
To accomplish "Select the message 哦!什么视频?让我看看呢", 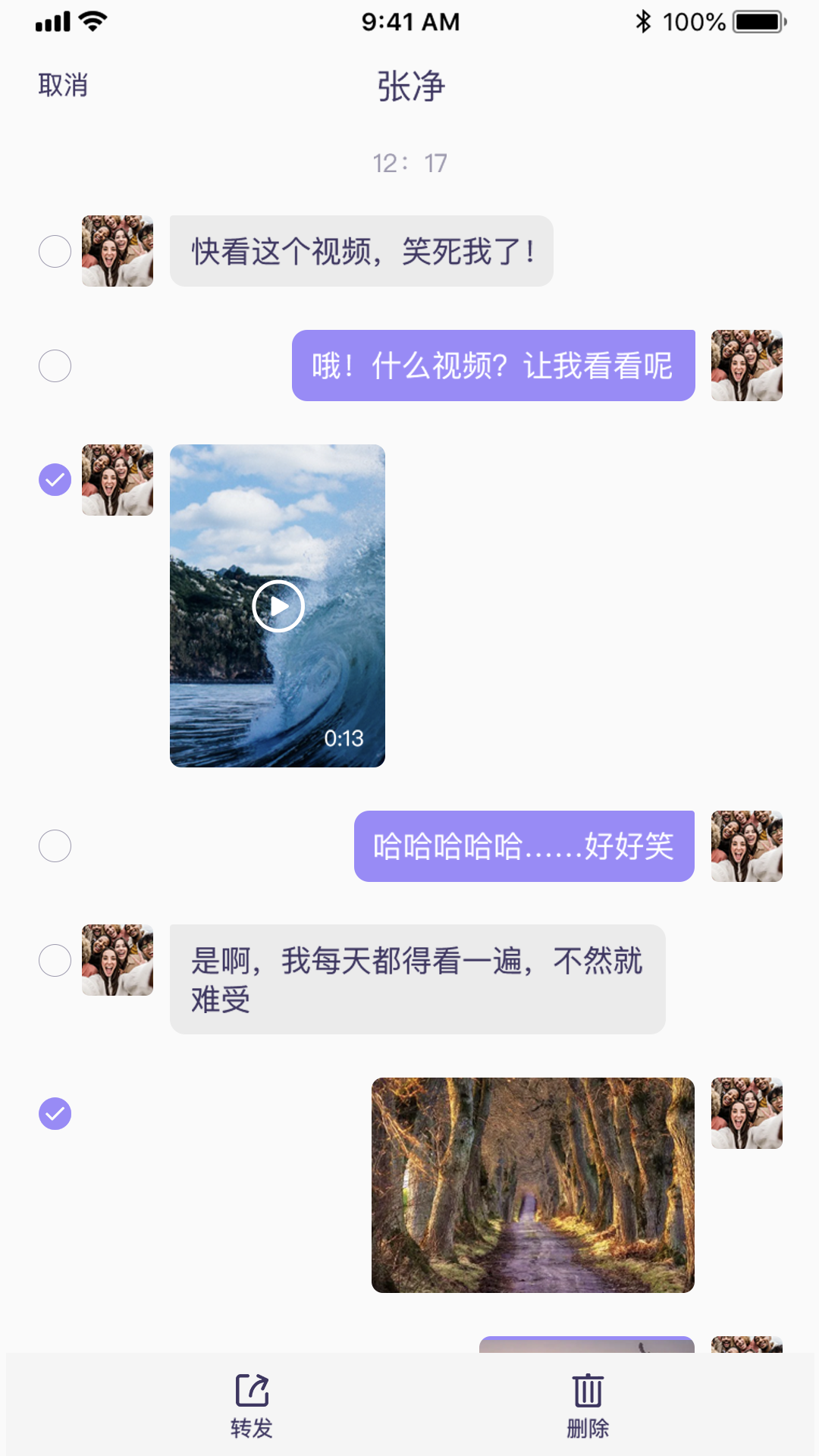I will [55, 366].
